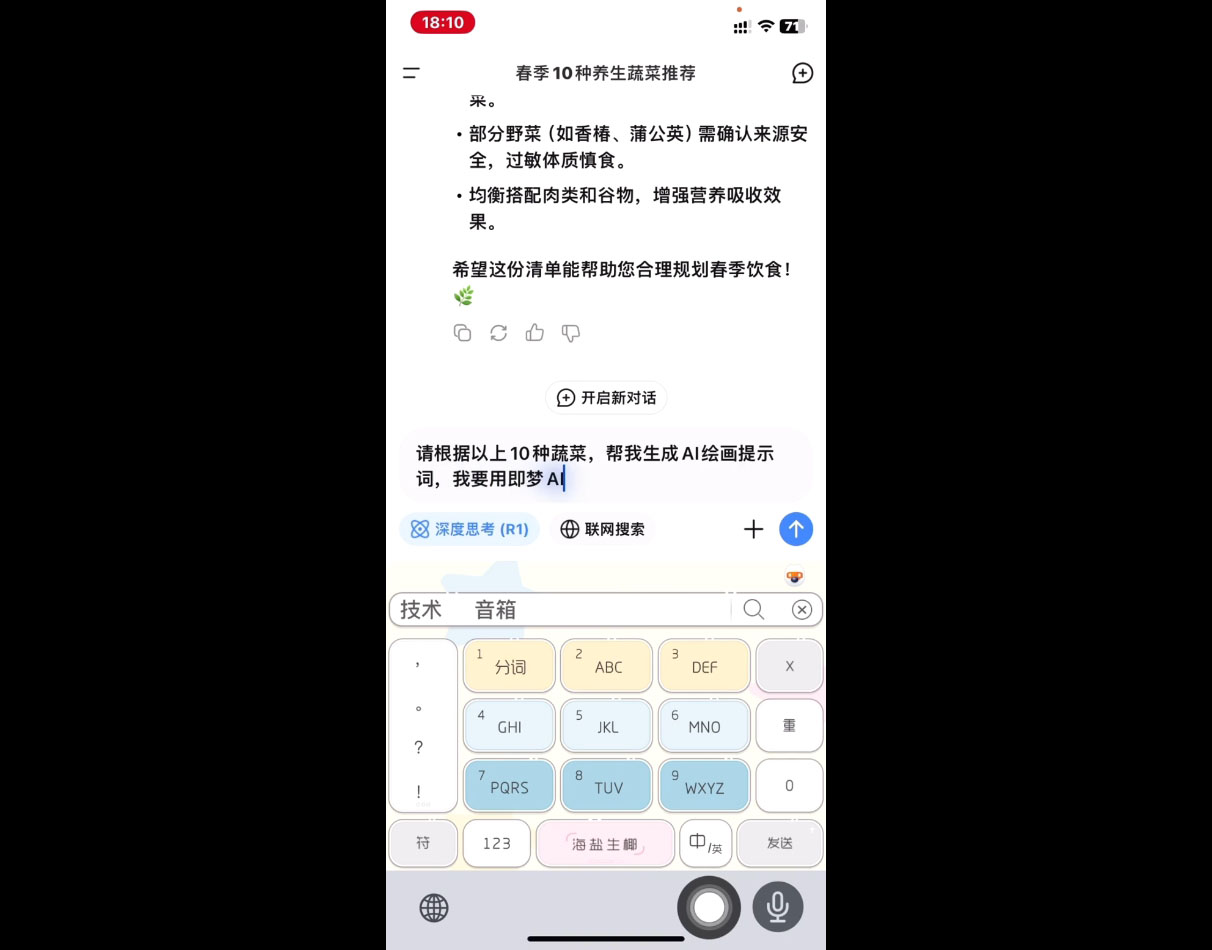Screen dimensions: 1212x950
Task: Tap the microphone dictation button
Action: point(777,907)
